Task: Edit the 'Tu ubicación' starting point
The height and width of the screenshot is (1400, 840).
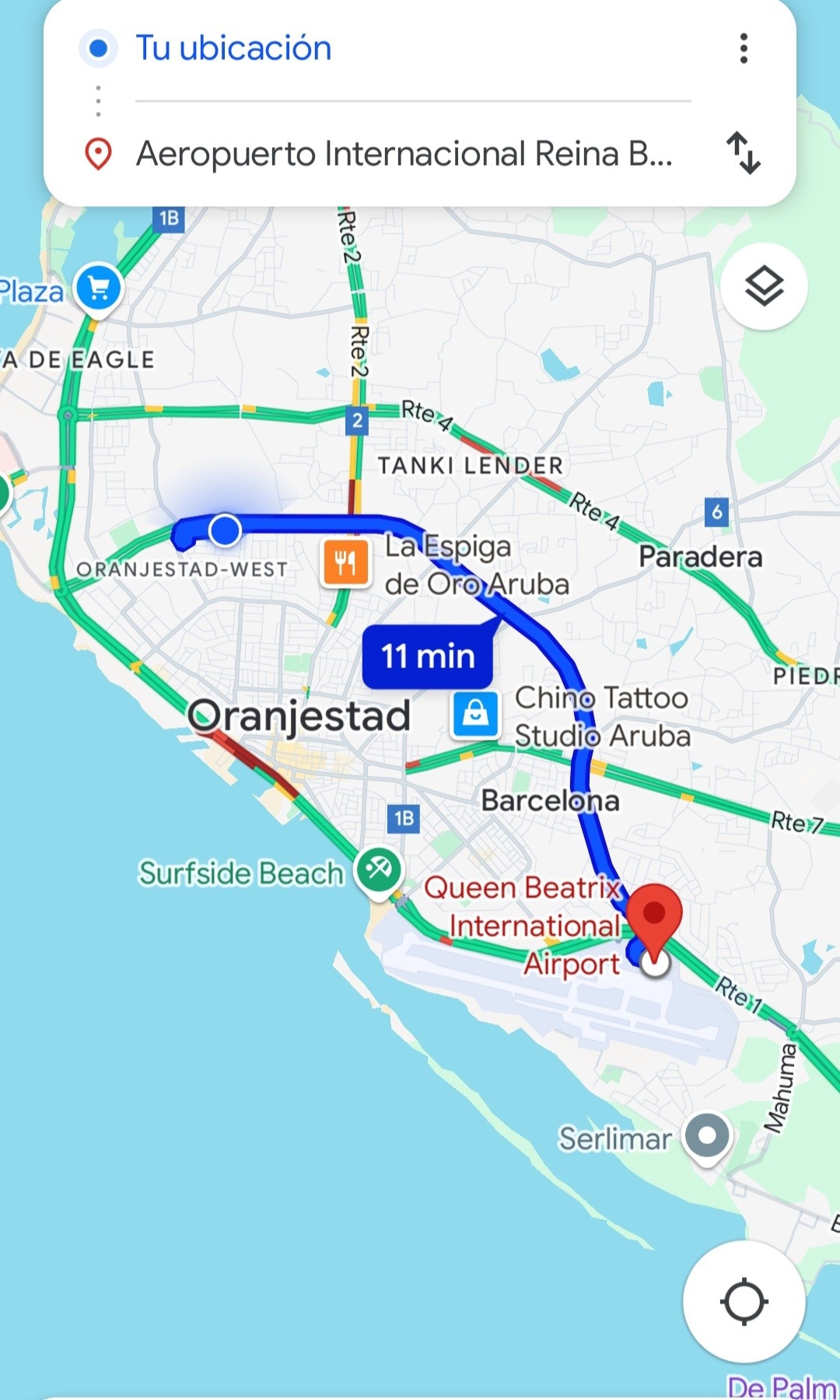Action: [x=233, y=48]
